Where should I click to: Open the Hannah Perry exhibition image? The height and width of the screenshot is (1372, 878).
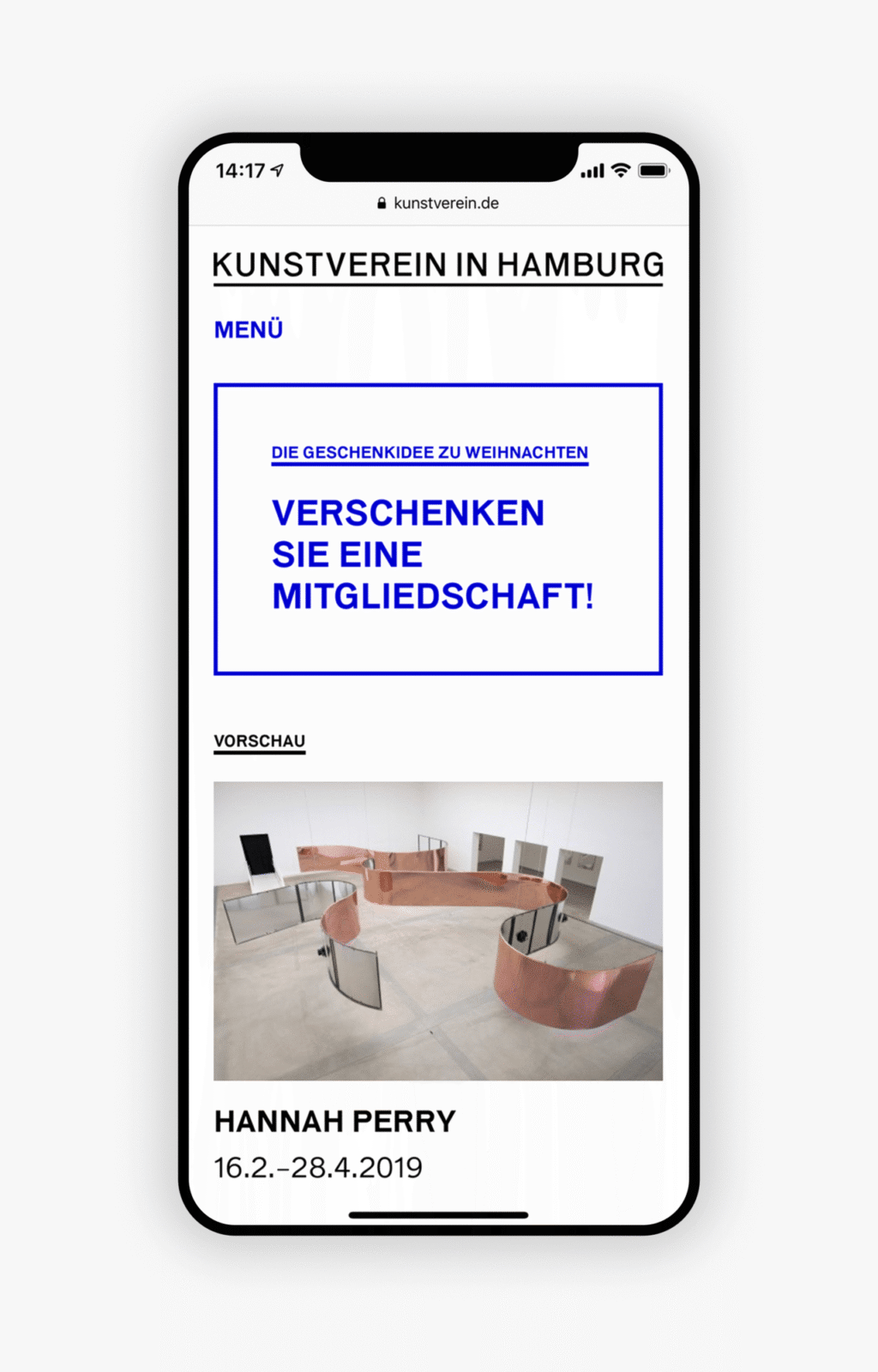point(438,930)
